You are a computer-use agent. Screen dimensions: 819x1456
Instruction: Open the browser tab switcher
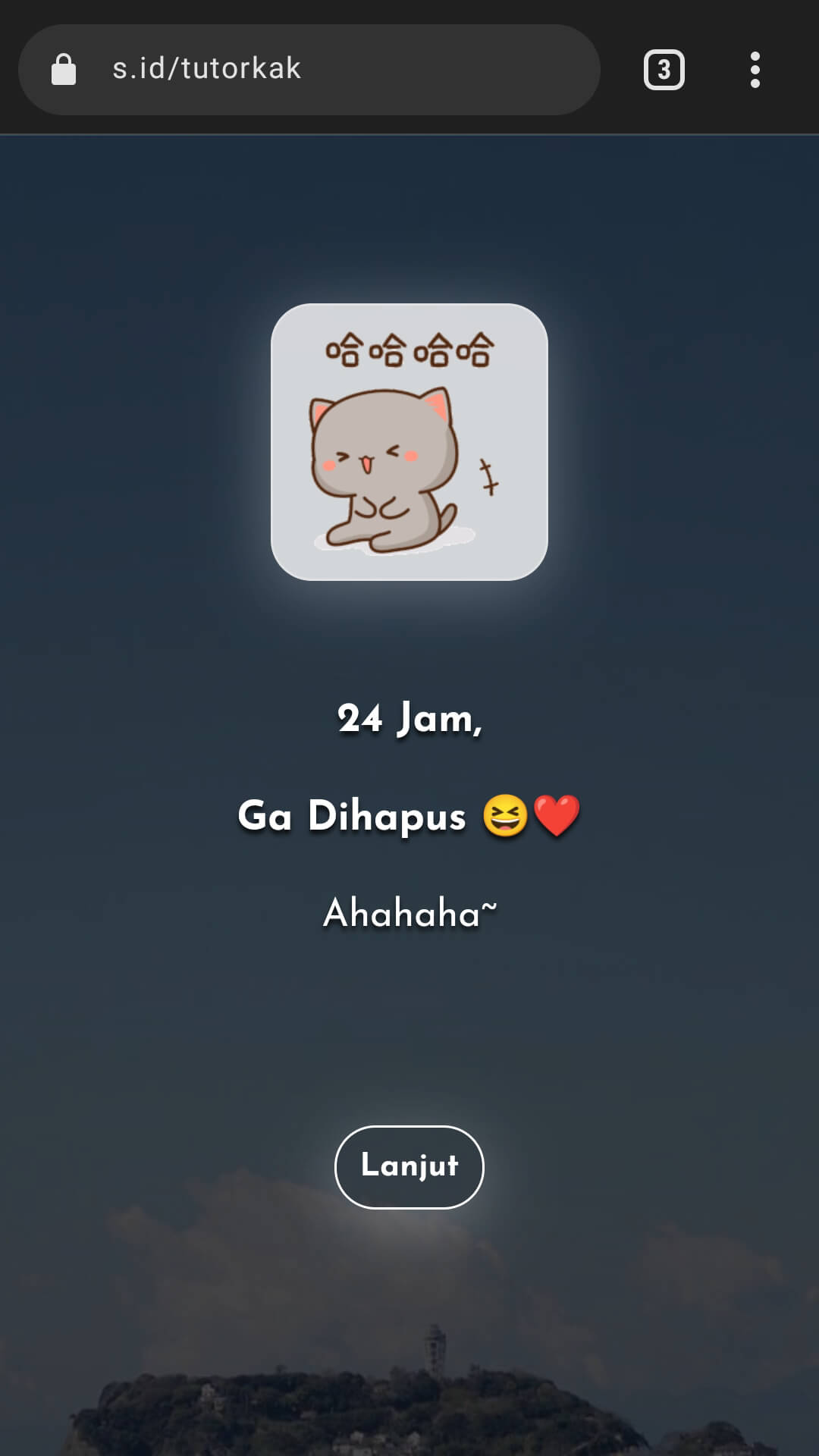[664, 70]
